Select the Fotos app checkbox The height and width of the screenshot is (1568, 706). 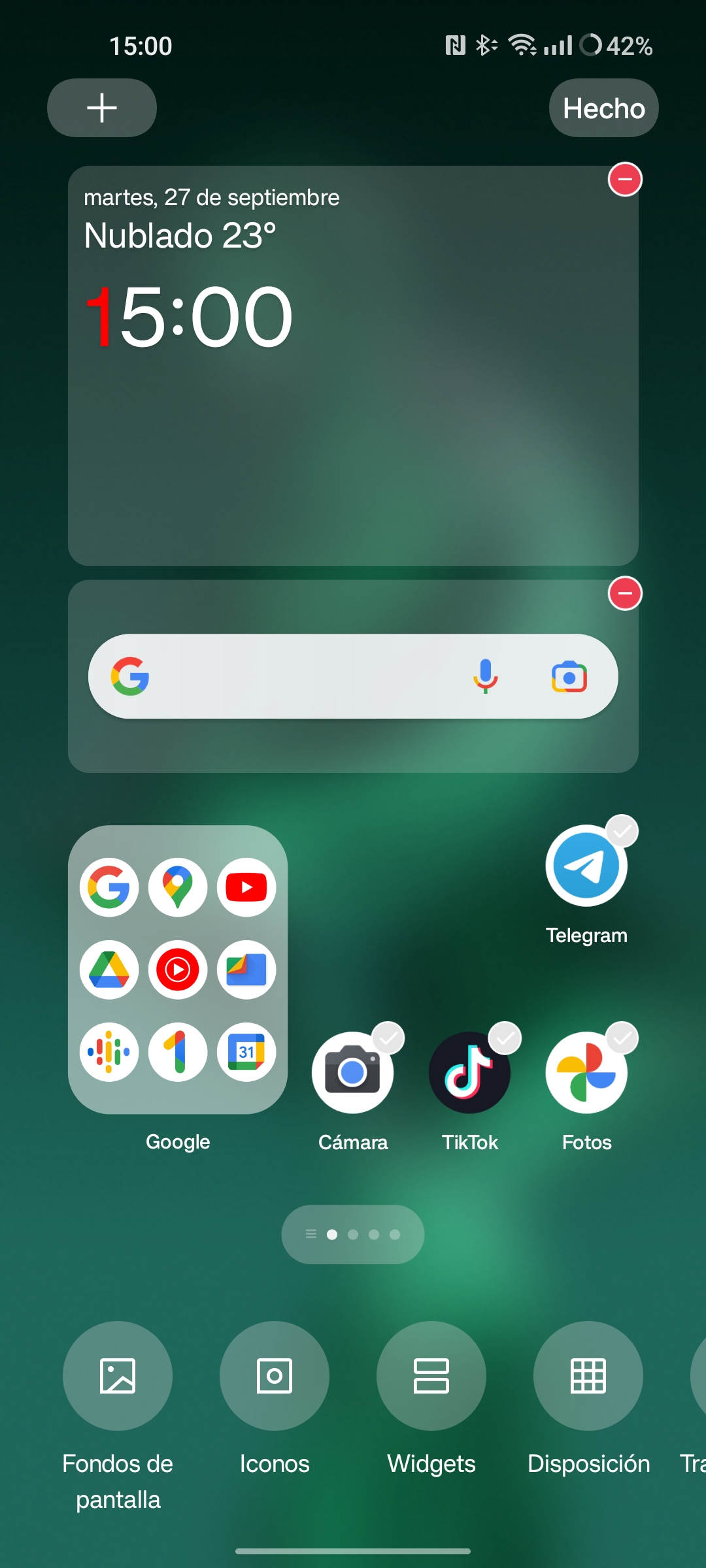coord(622,1037)
